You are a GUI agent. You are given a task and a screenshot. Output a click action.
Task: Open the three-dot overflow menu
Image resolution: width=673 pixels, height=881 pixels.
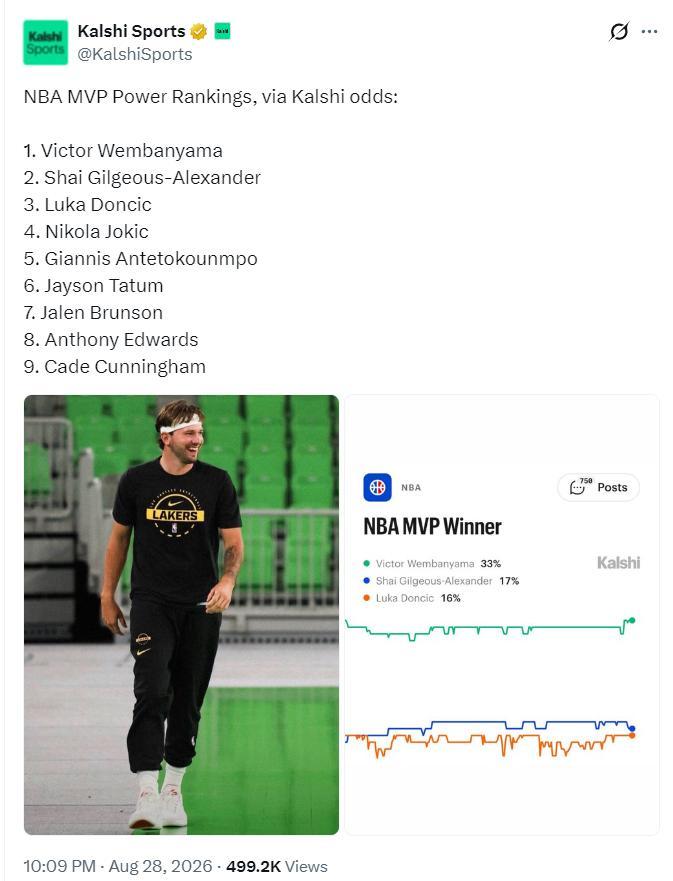click(649, 31)
